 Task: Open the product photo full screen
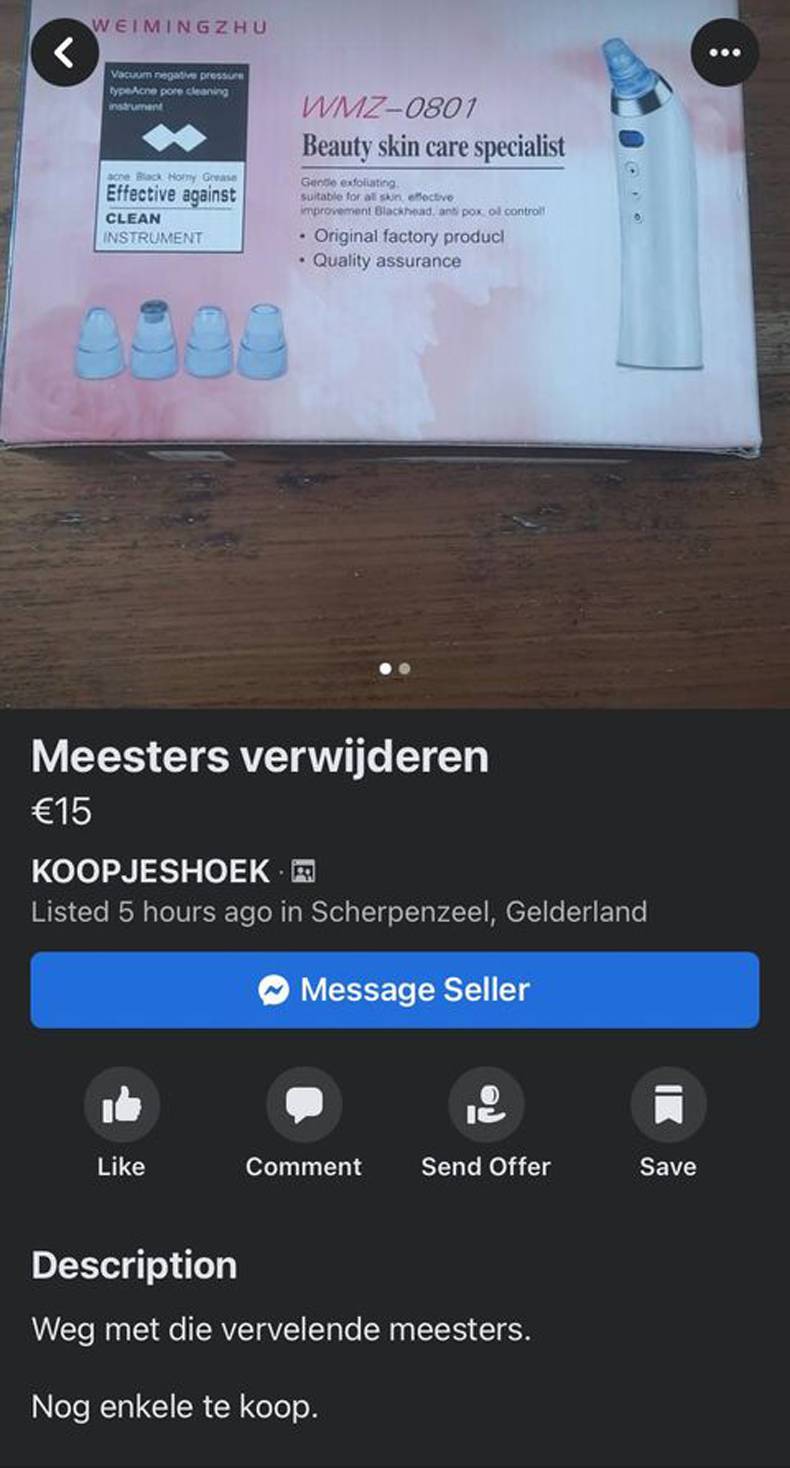coord(394,400)
